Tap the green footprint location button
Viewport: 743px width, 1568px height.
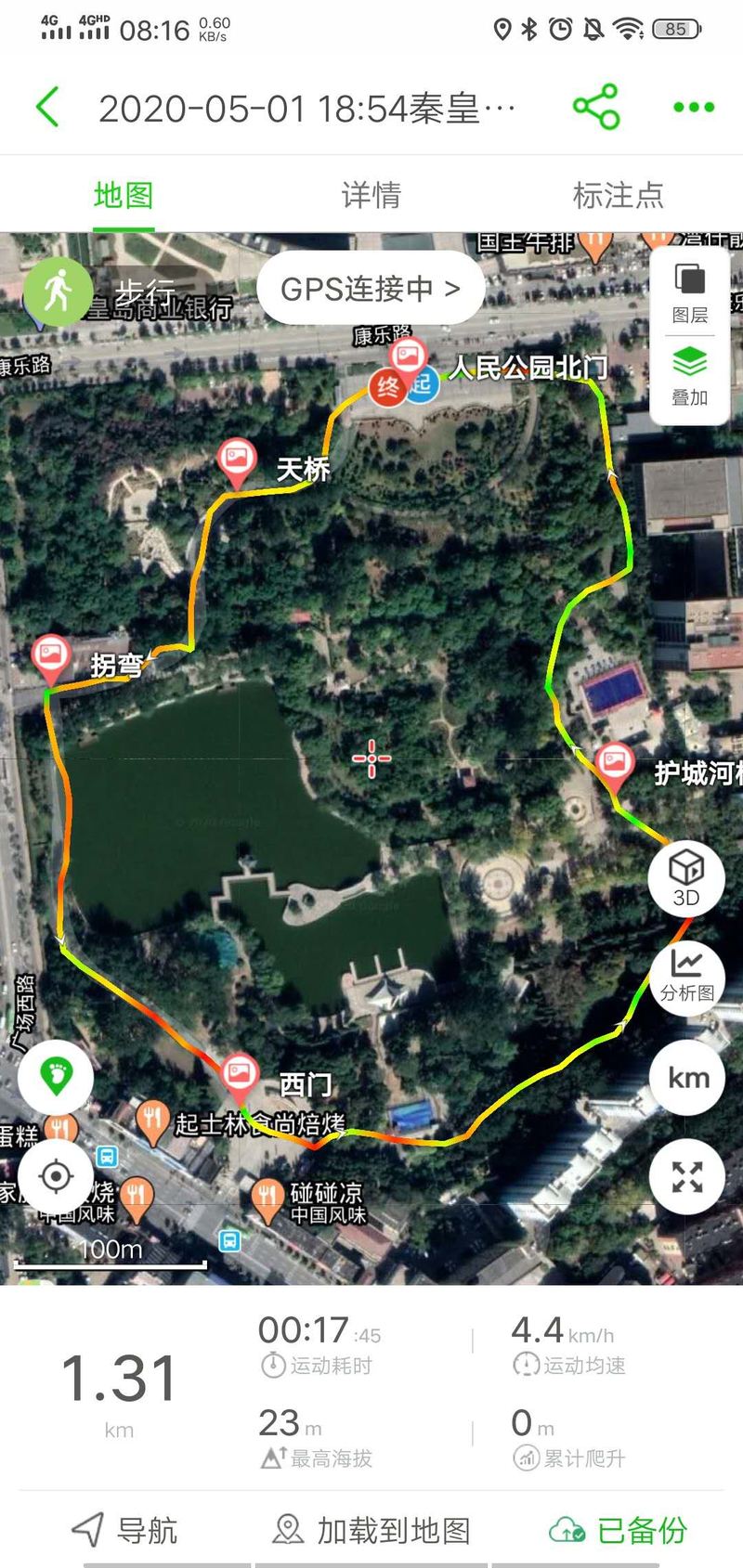pyautogui.click(x=56, y=1077)
